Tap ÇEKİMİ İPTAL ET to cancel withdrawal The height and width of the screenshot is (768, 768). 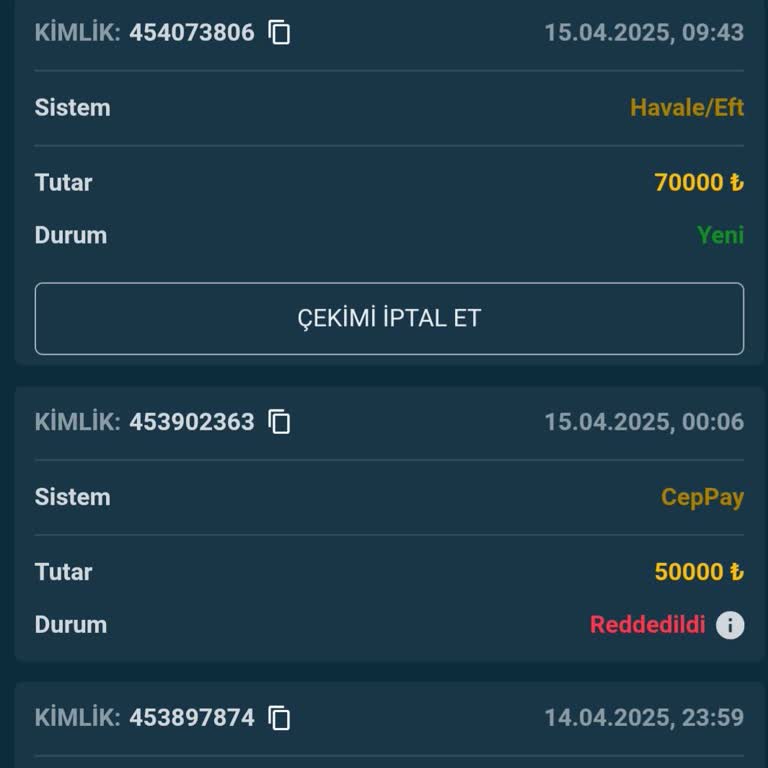[x=389, y=319]
